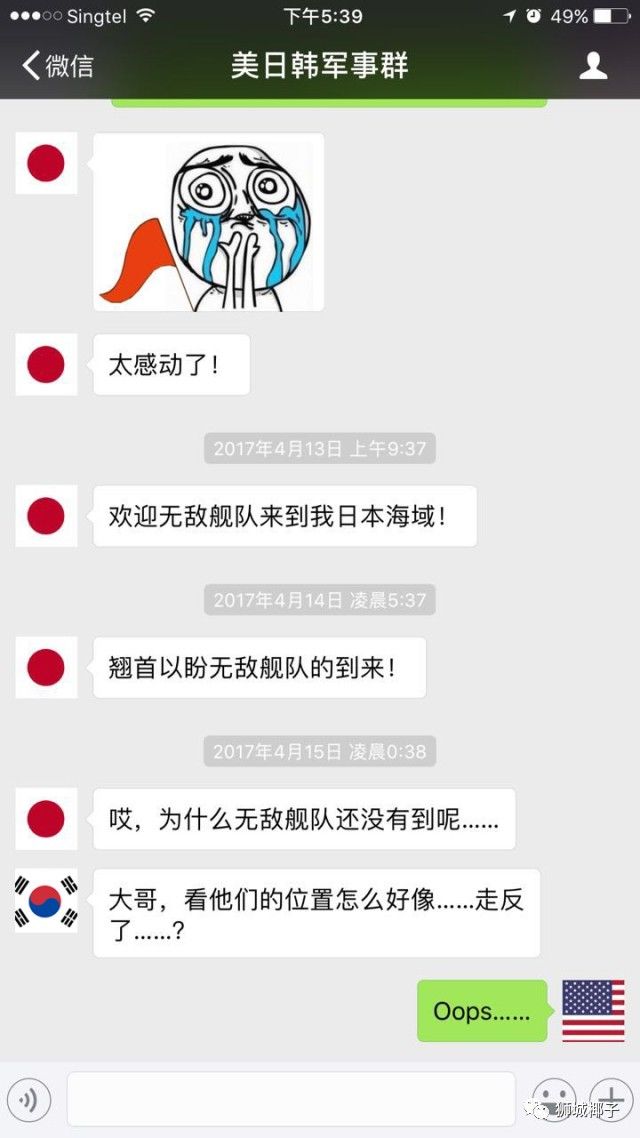Tap the Japan flag avatar beside 太感动了！
640x1138 pixels.
tap(46, 365)
